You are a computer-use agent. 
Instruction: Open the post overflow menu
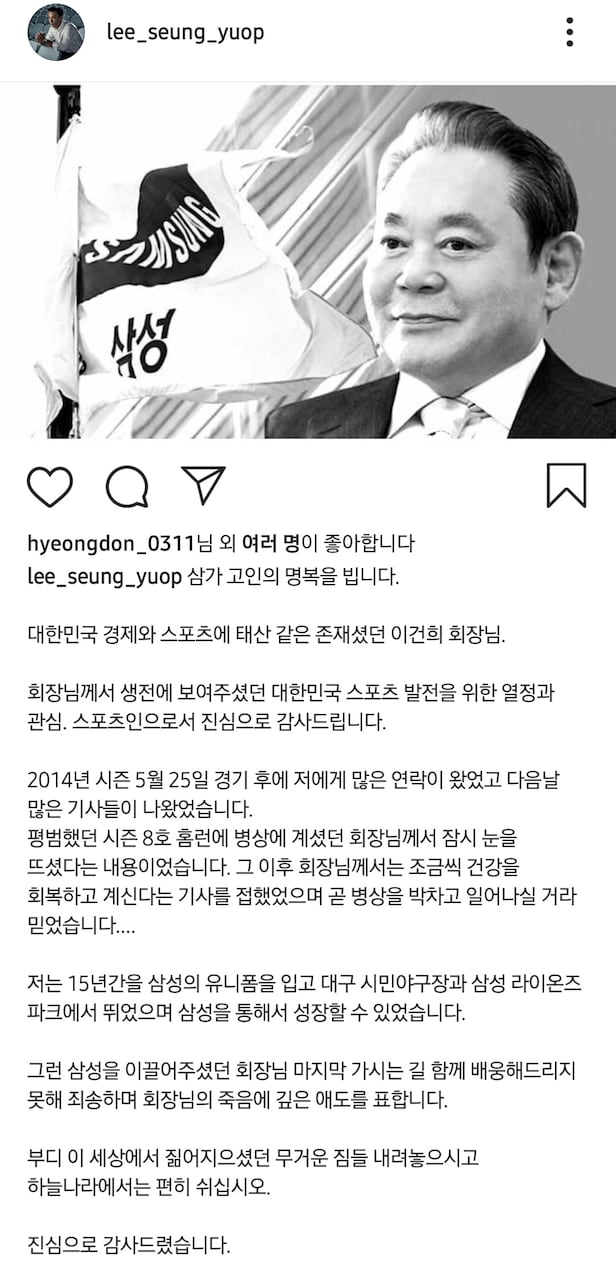click(x=569, y=32)
